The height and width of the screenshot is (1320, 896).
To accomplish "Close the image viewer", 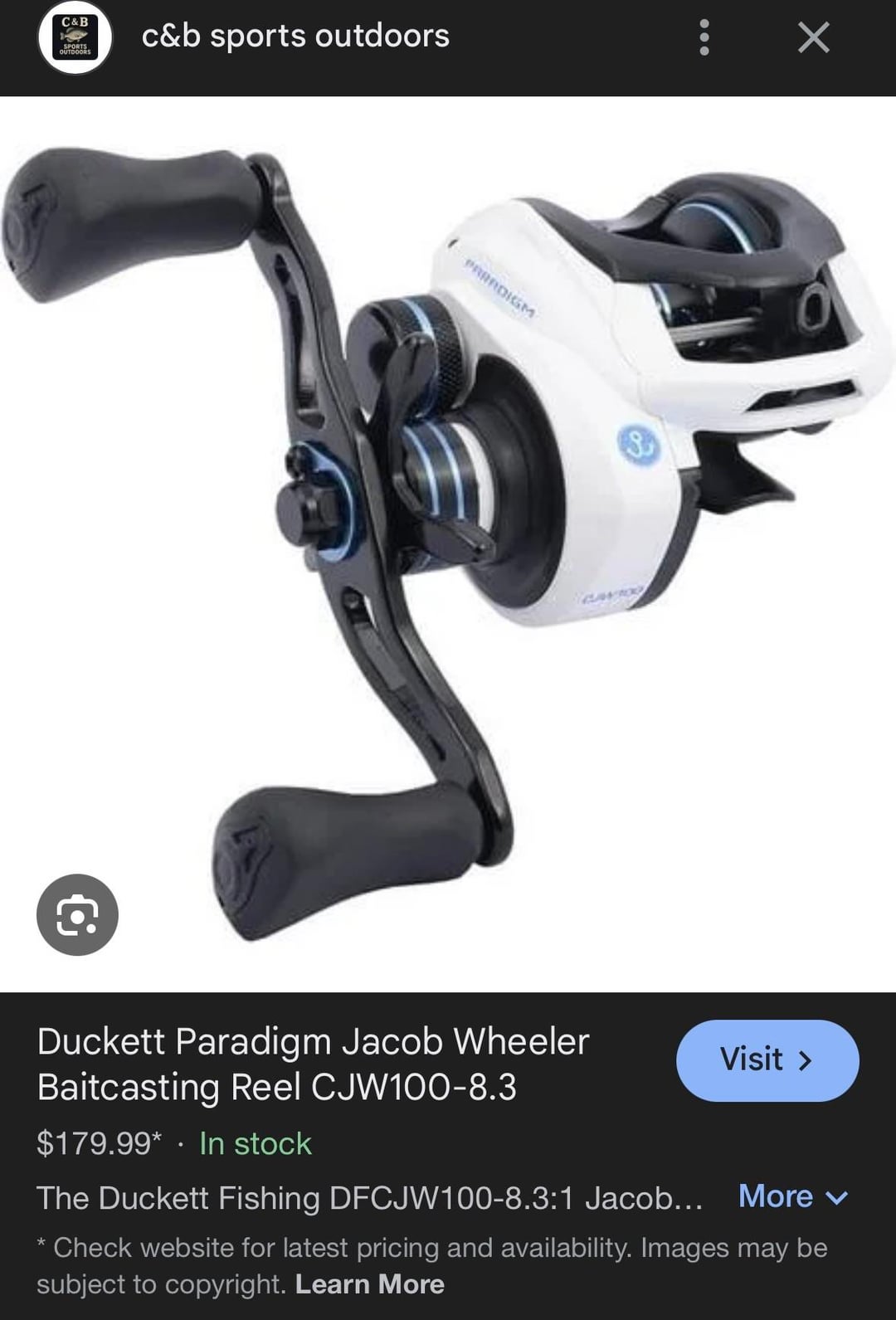I will tap(813, 37).
